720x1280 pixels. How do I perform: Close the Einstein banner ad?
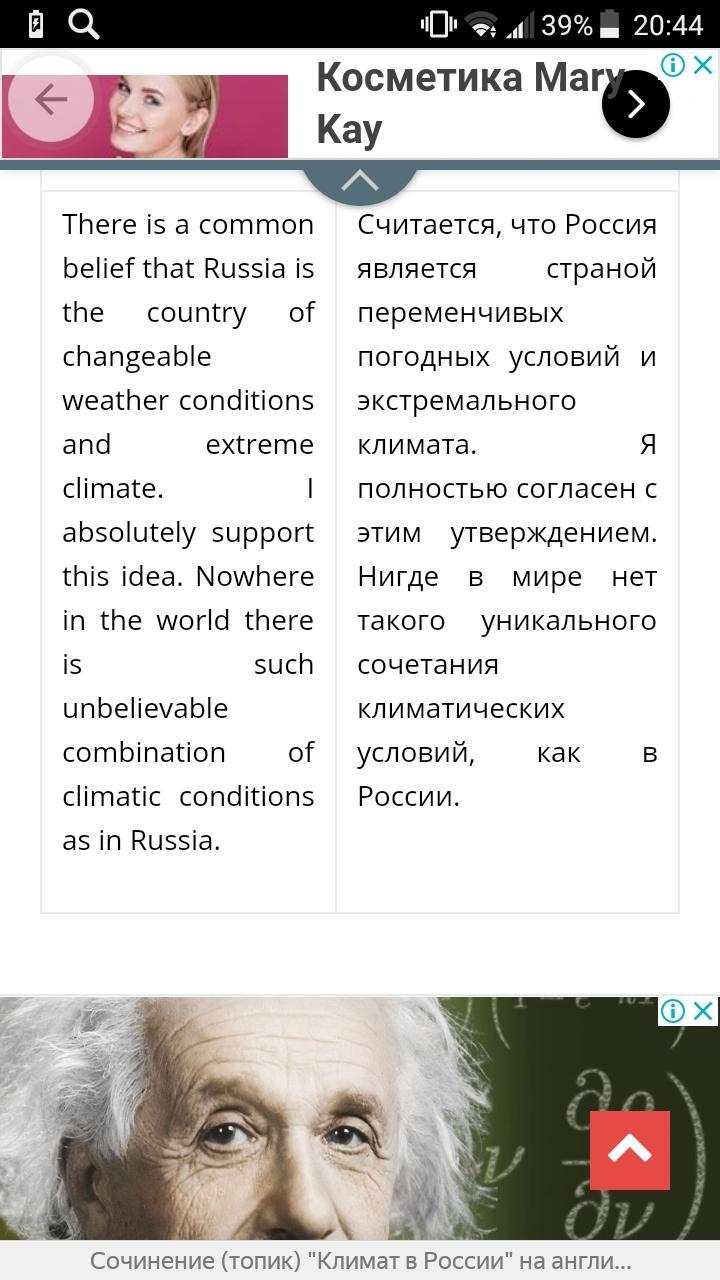(703, 1011)
